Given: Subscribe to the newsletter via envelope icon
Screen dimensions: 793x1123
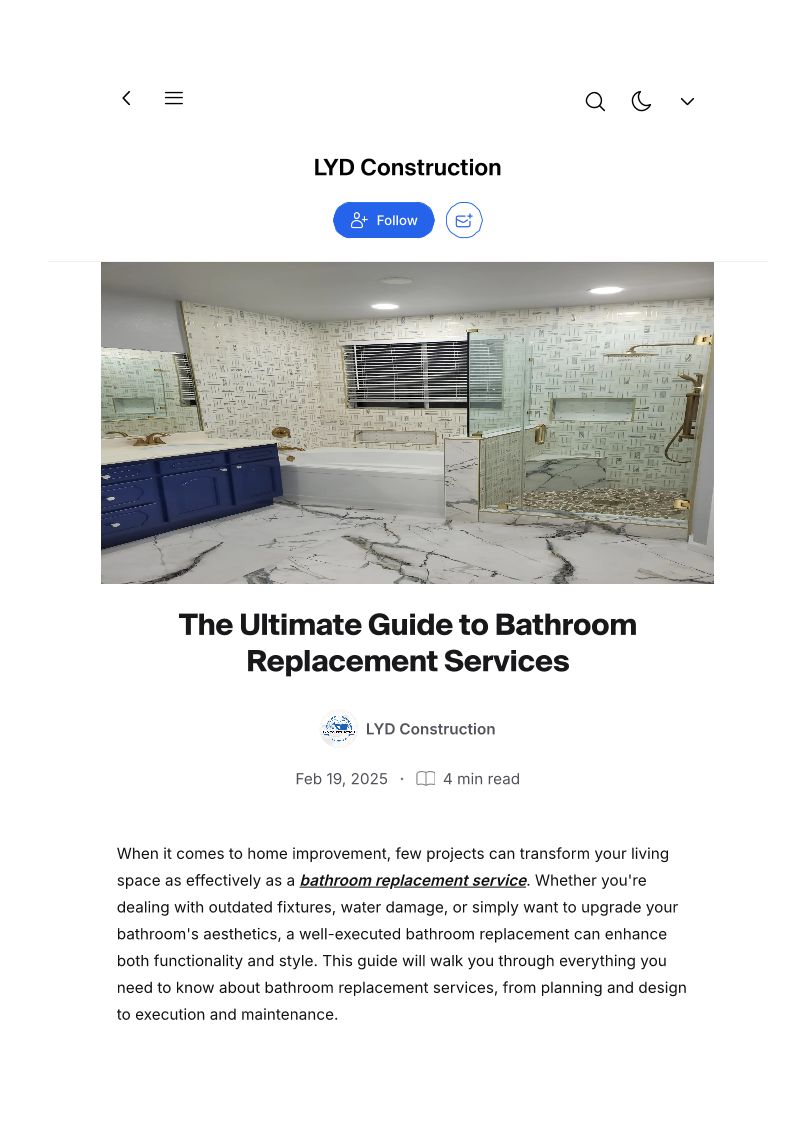Looking at the screenshot, I should pyautogui.click(x=464, y=220).
